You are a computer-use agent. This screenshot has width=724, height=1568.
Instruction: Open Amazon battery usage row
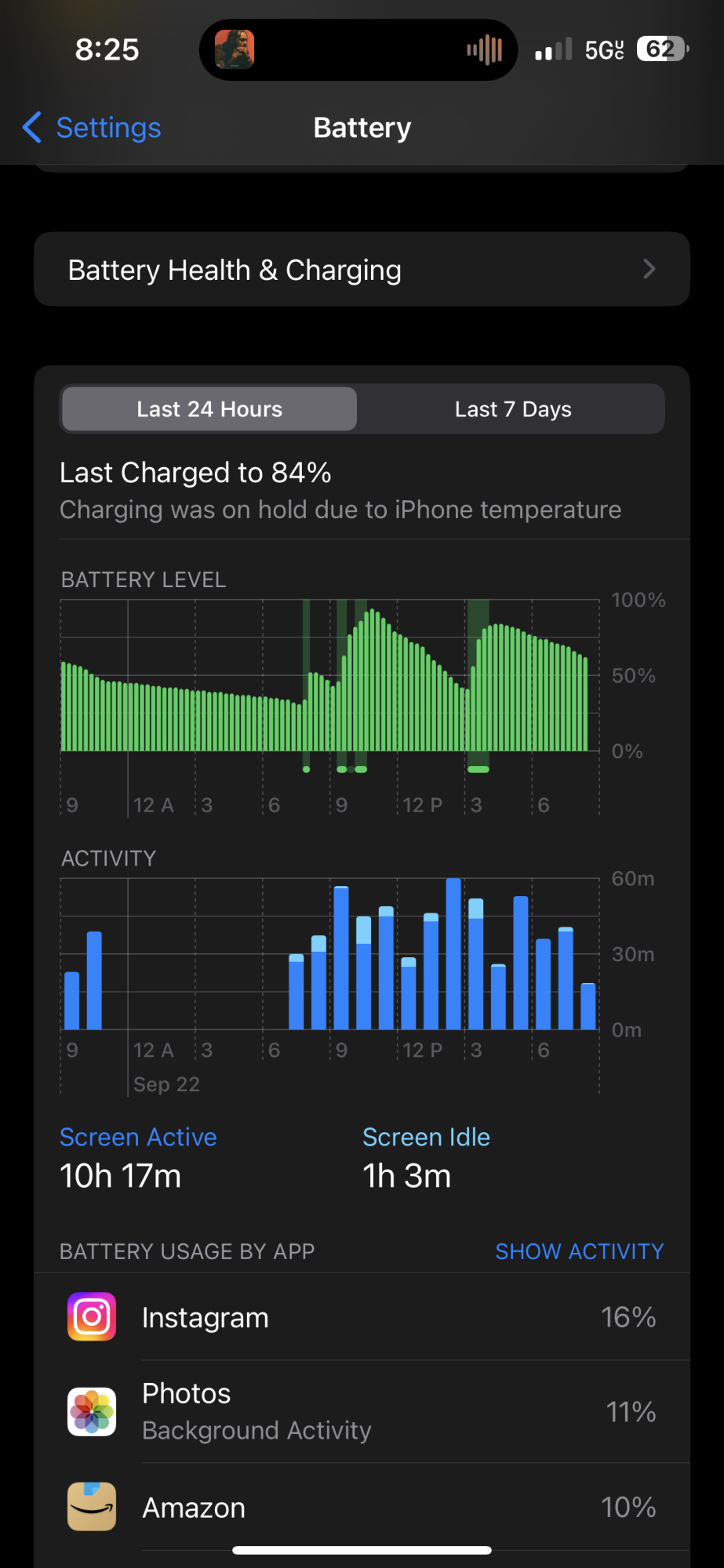[362, 1507]
